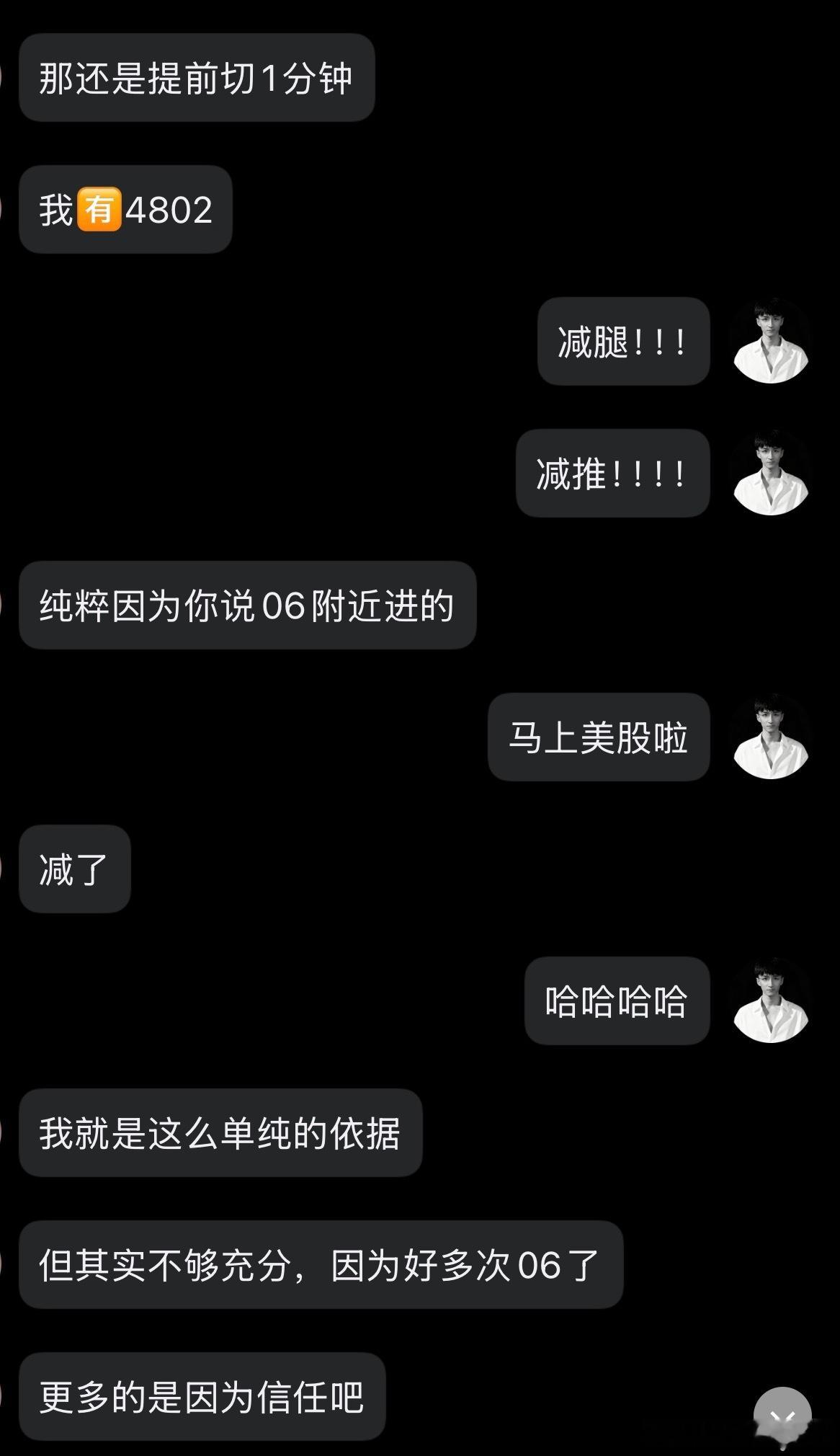Image resolution: width=840 pixels, height=1456 pixels.
Task: Click the '马上美股啦' bubble
Action: pyautogui.click(x=599, y=738)
